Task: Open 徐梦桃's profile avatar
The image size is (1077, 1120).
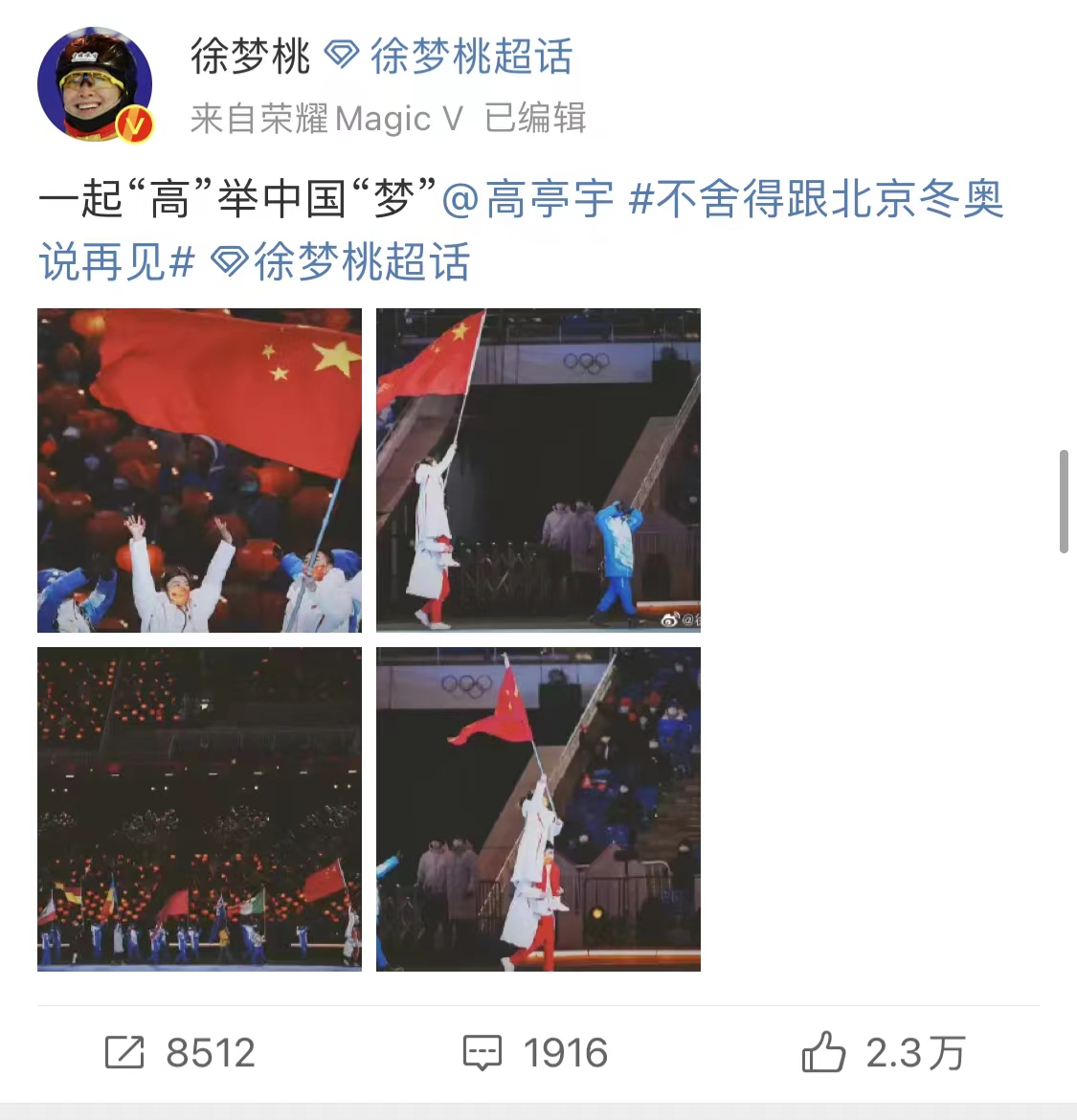Action: coord(95,85)
